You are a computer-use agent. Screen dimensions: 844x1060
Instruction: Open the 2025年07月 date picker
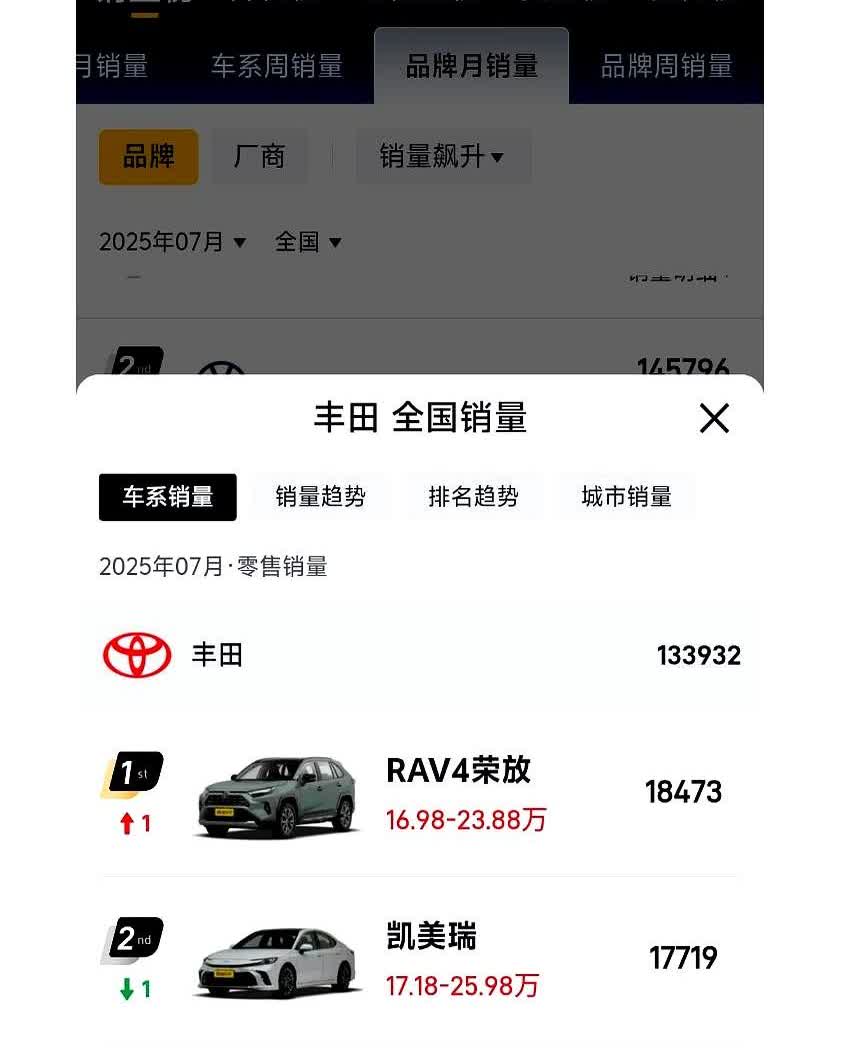click(172, 241)
